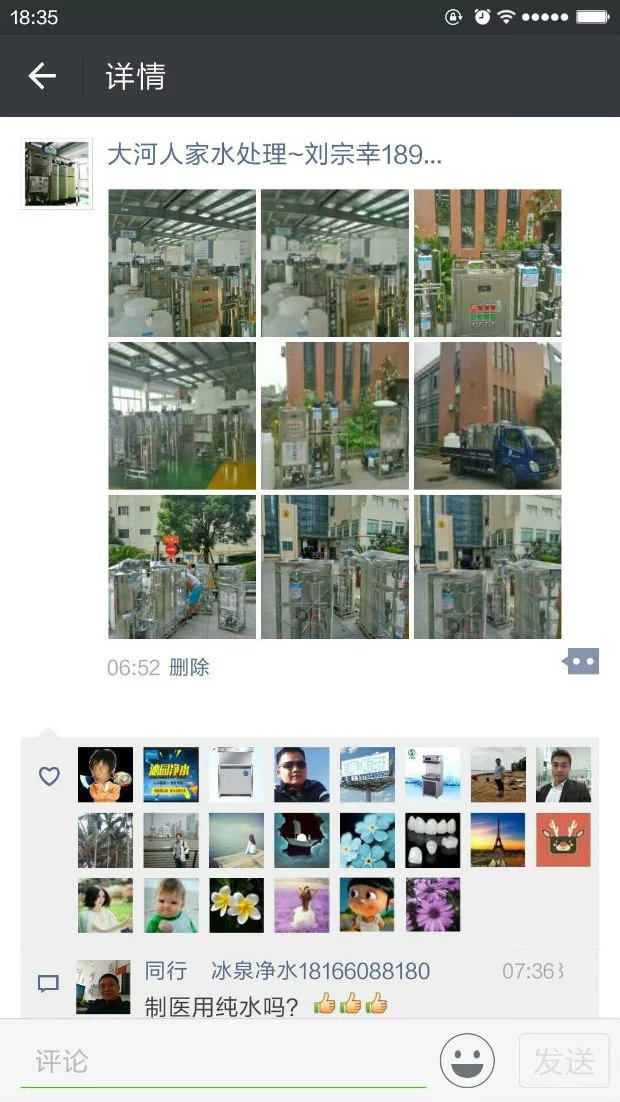The width and height of the screenshot is (620, 1102).
Task: Open the Eiffel Tower avatar liker's profile
Action: 497,839
